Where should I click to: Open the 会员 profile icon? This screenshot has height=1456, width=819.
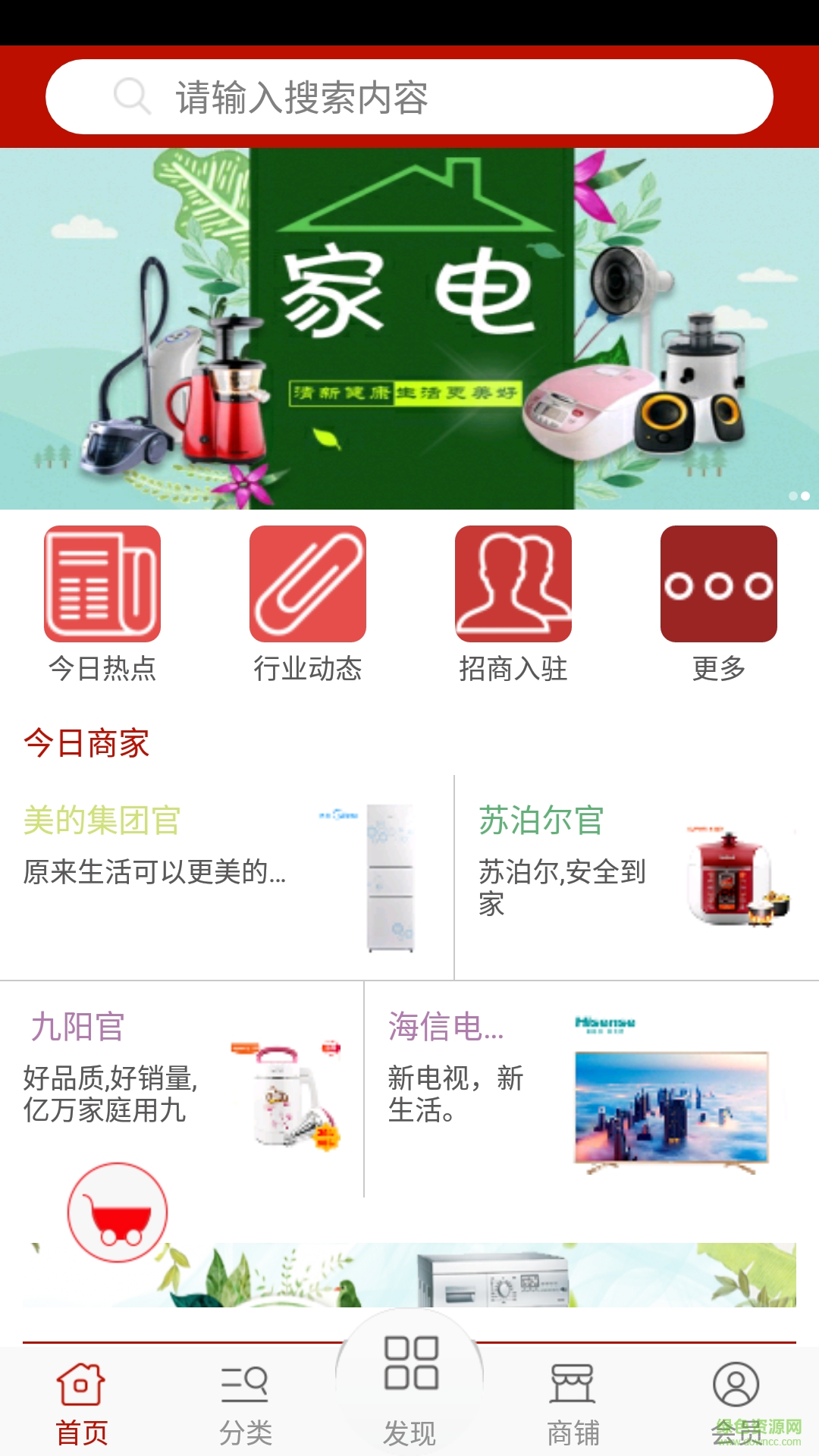pos(734,1384)
